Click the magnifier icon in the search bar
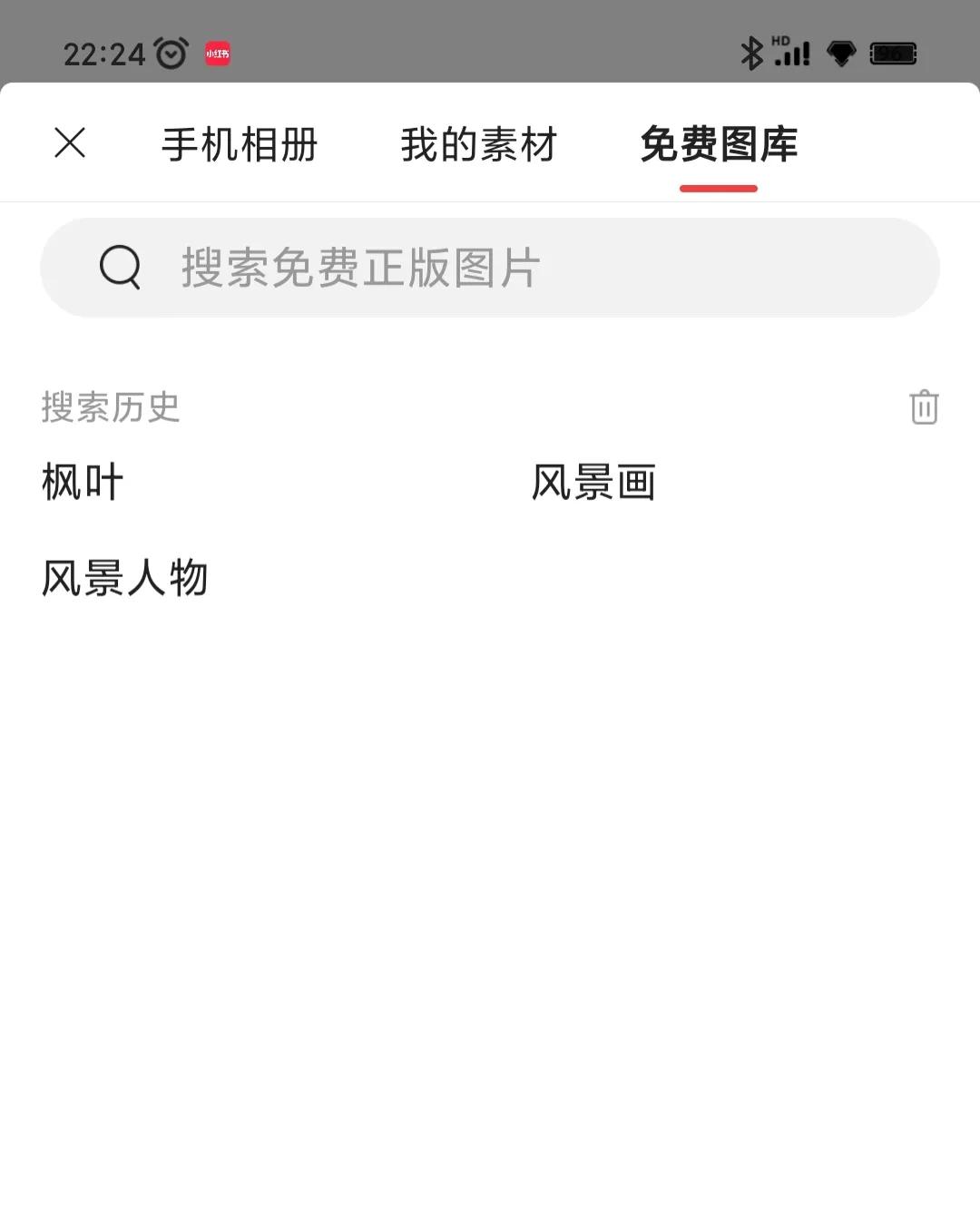 click(x=119, y=268)
